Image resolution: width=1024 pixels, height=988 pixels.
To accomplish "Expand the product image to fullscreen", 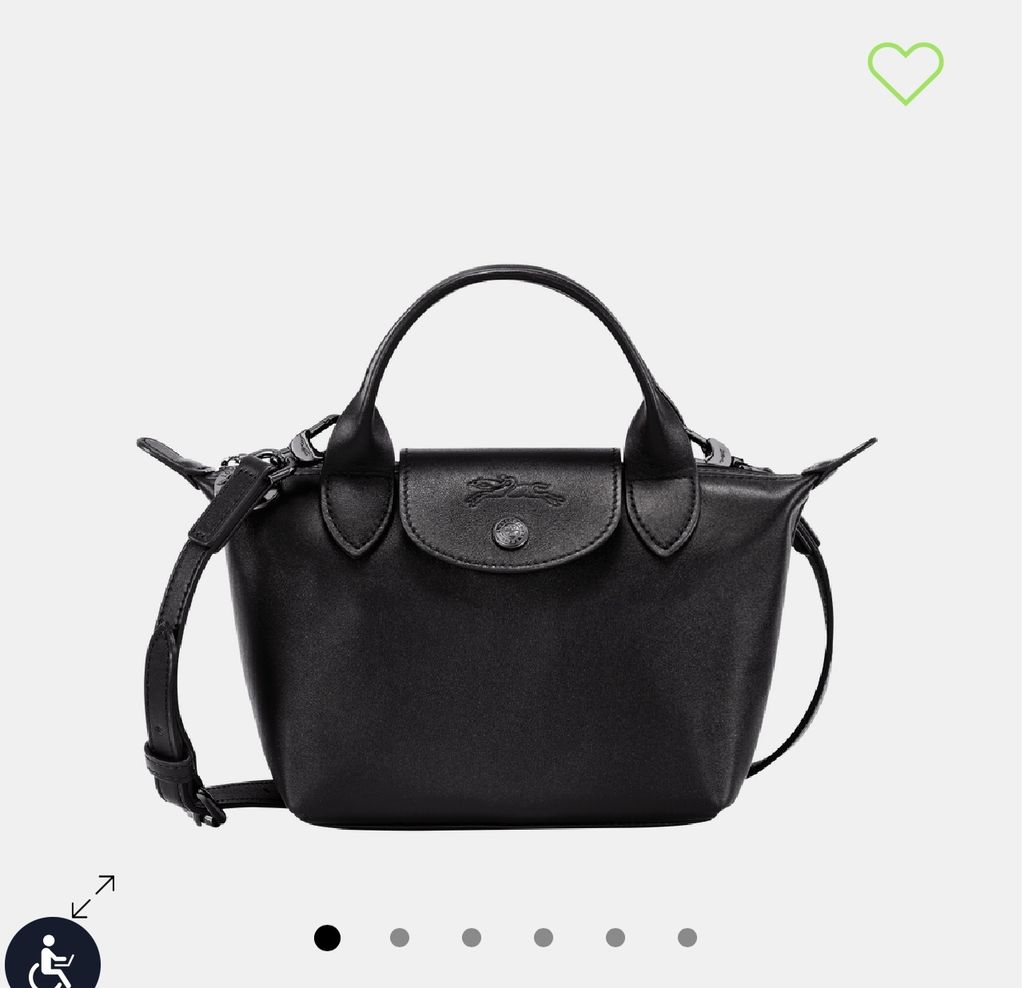I will [x=93, y=897].
